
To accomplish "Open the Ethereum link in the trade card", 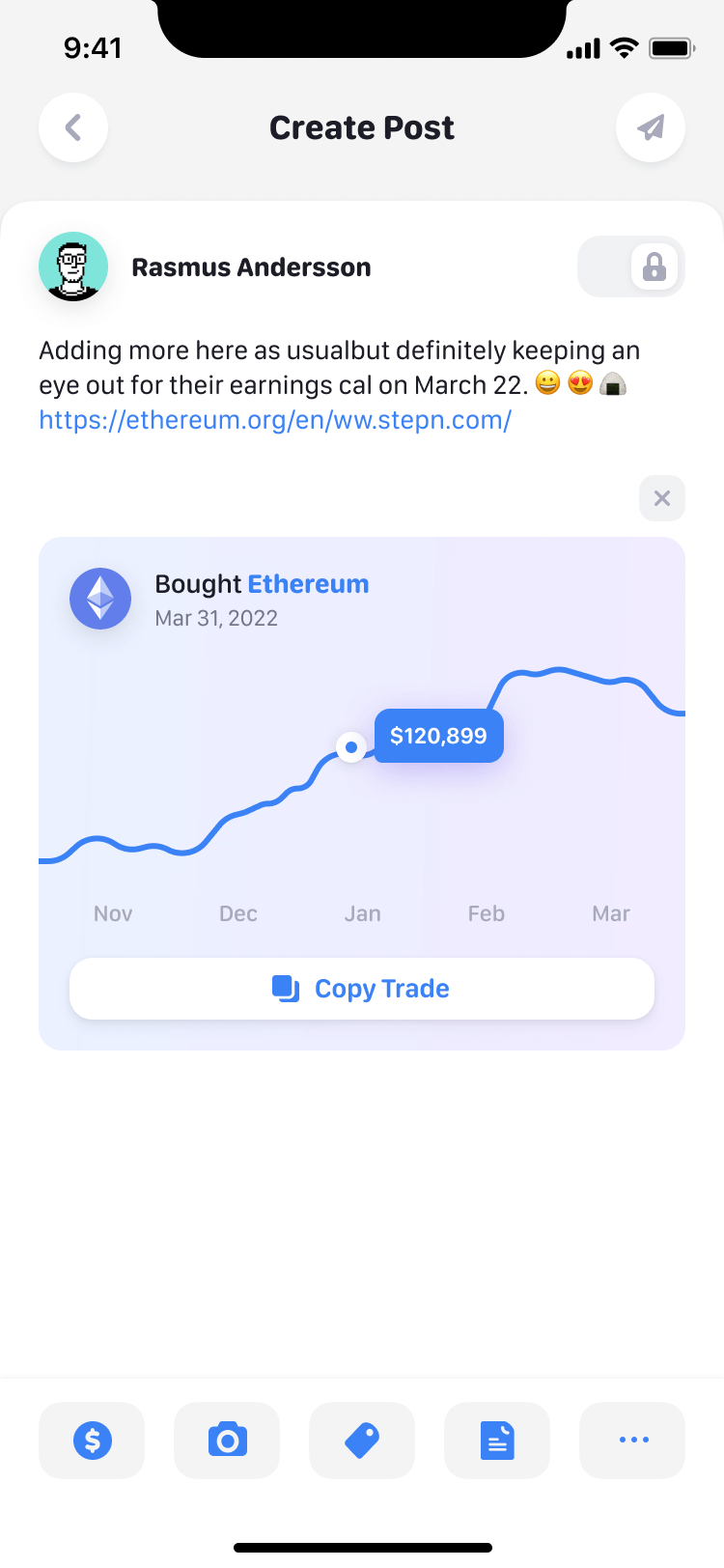I will pyautogui.click(x=308, y=584).
